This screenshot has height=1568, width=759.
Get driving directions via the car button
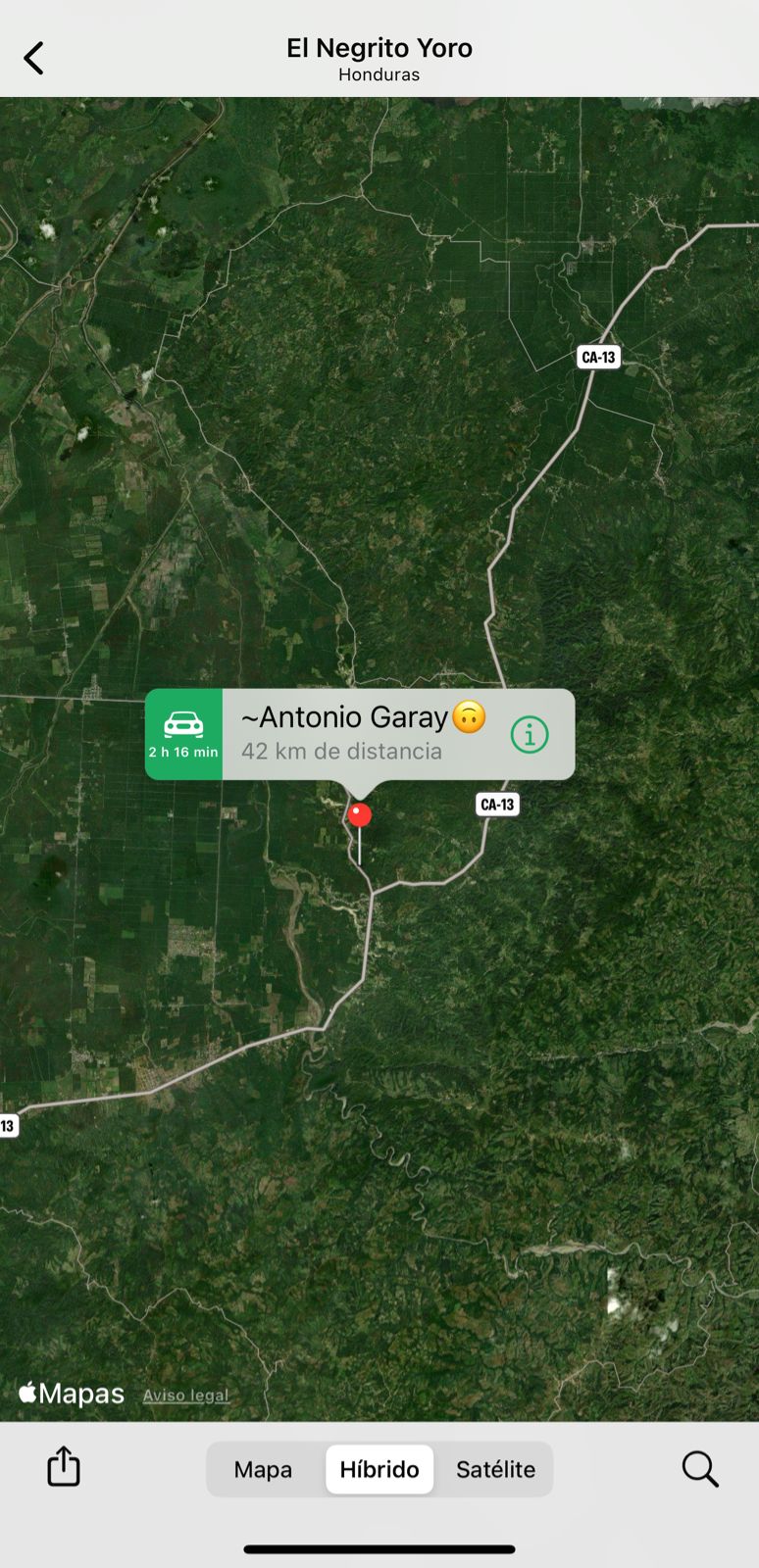click(183, 734)
